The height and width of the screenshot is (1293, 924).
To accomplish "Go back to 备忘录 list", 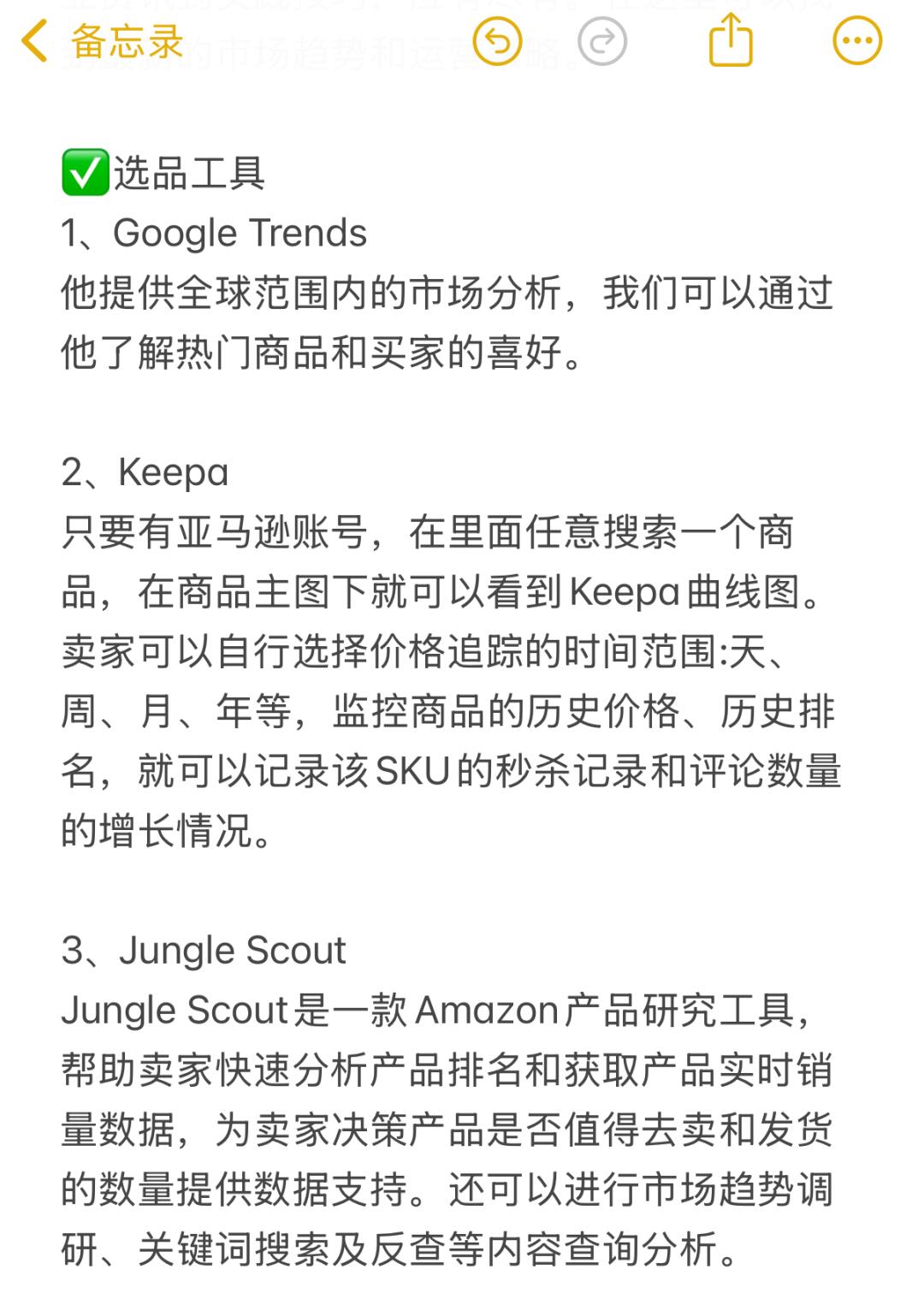I will tap(103, 41).
